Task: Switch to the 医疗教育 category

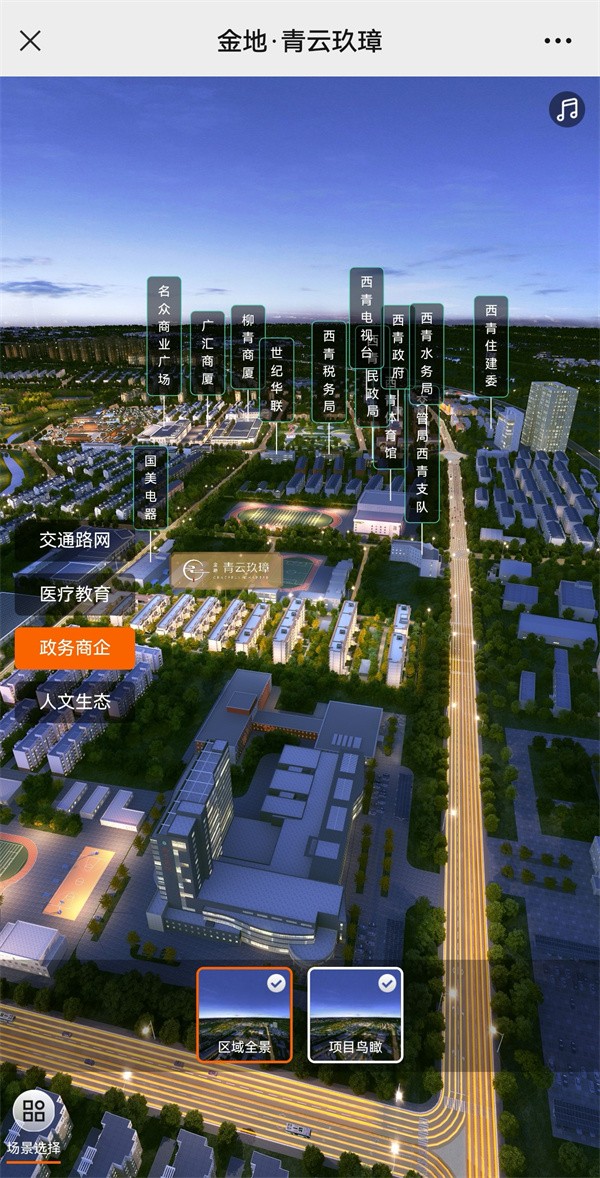Action: pos(75,594)
